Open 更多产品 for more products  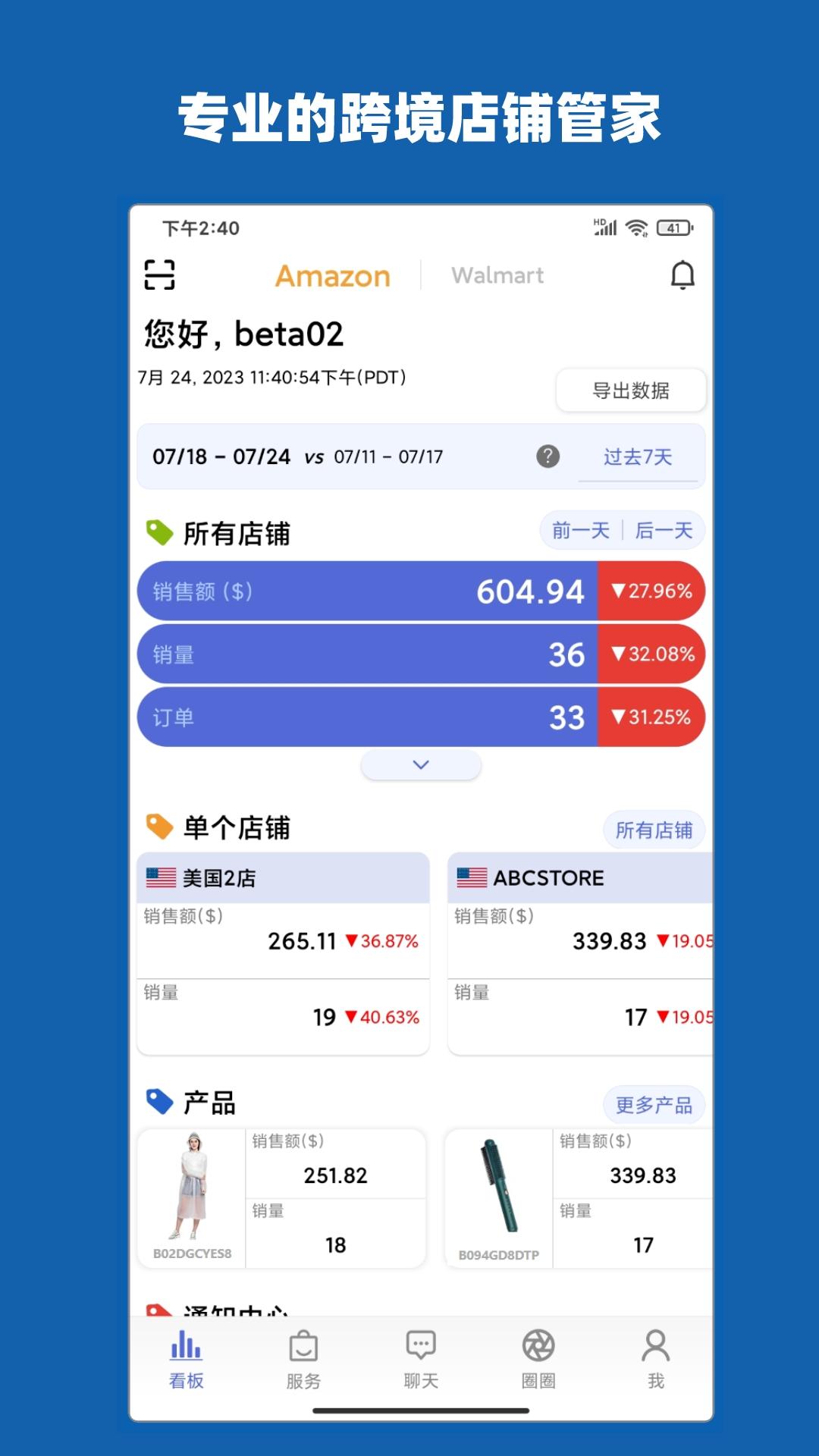point(654,1106)
